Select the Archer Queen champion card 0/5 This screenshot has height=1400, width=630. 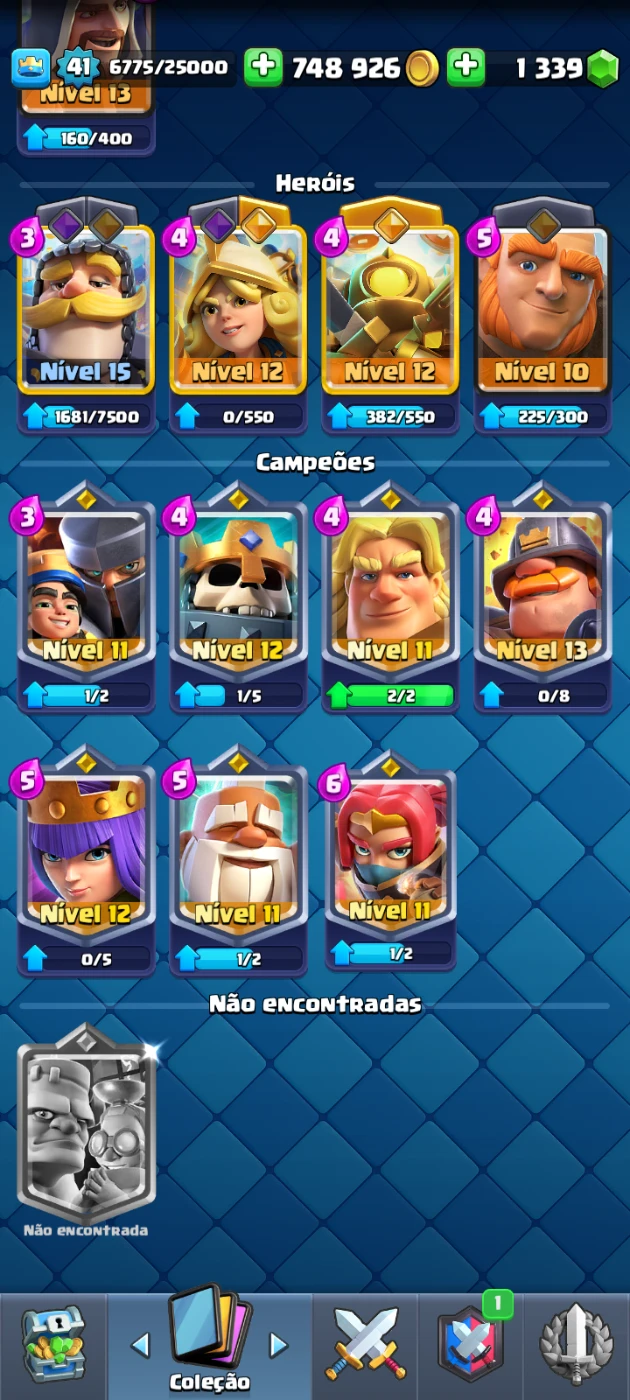(86, 855)
